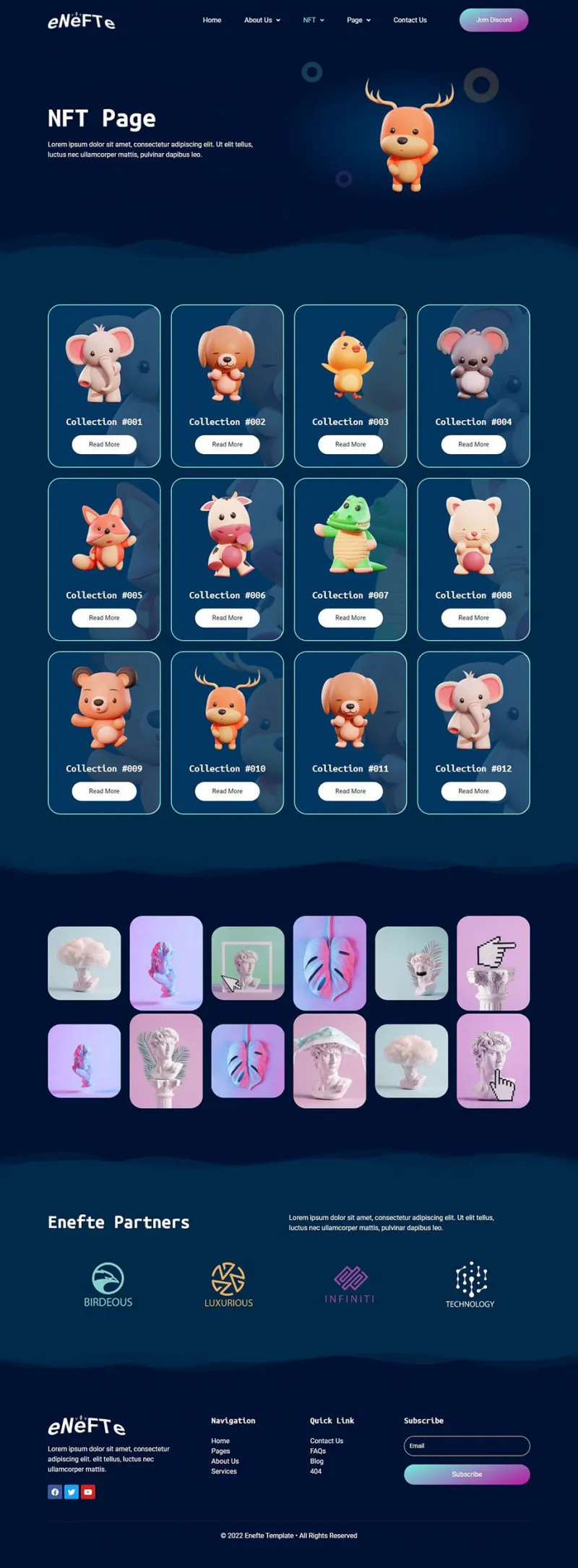The width and height of the screenshot is (578, 1568).
Task: Open Contact Us in top menu
Action: point(410,20)
